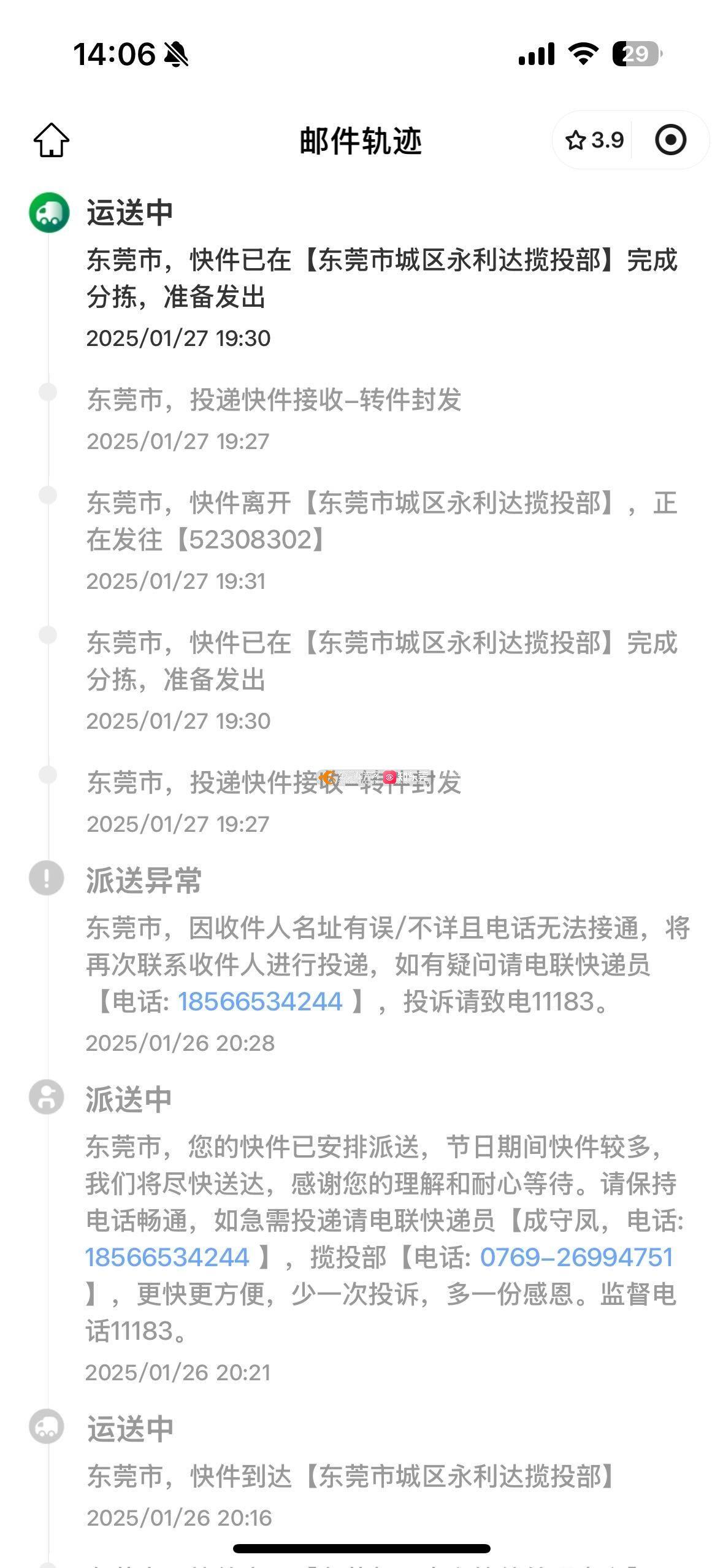
Task: Close the mini program via circle button
Action: pyautogui.click(x=670, y=140)
